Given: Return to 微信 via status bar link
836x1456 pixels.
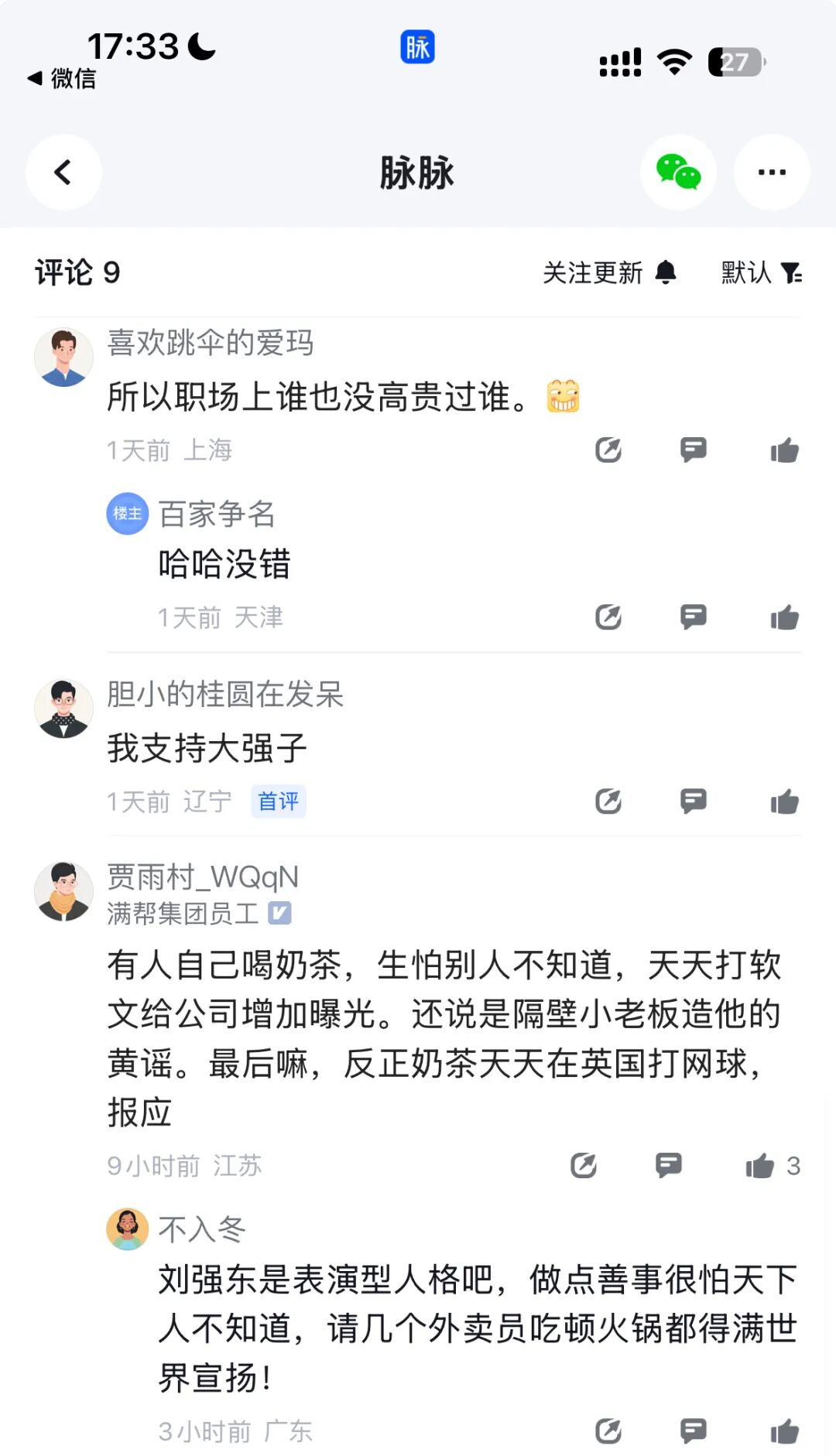Looking at the screenshot, I should pyautogui.click(x=62, y=78).
